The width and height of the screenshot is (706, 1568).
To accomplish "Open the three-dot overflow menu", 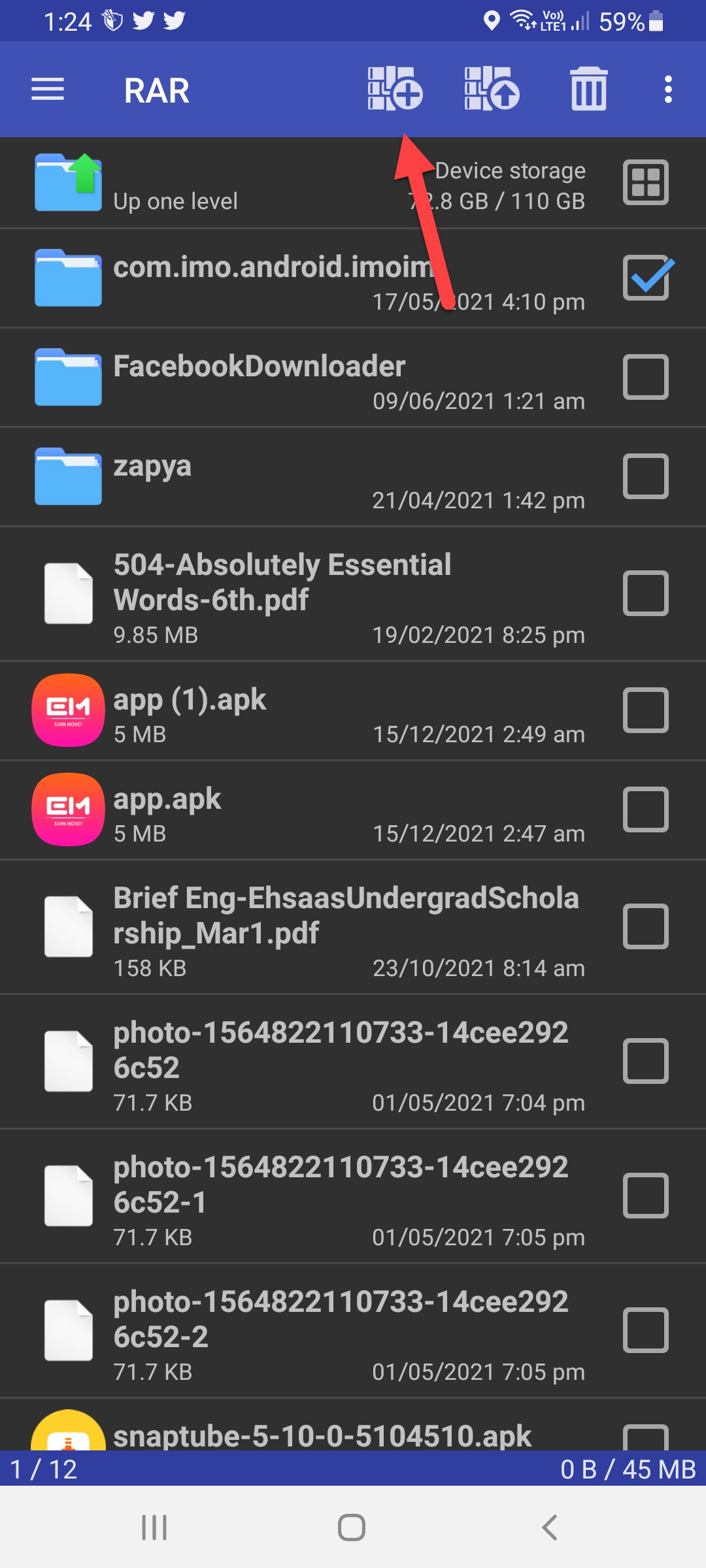I will point(667,90).
